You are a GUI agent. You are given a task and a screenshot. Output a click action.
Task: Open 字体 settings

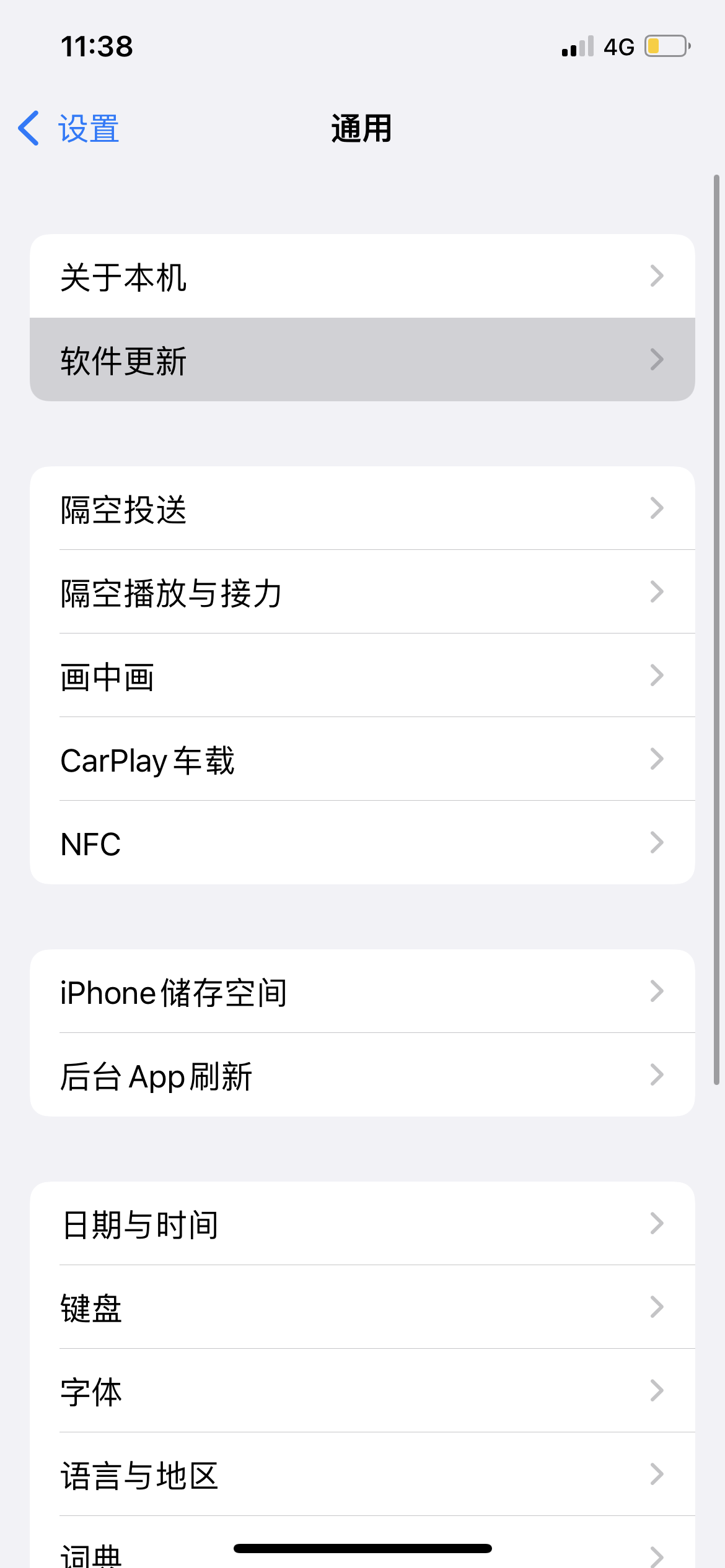(362, 1391)
